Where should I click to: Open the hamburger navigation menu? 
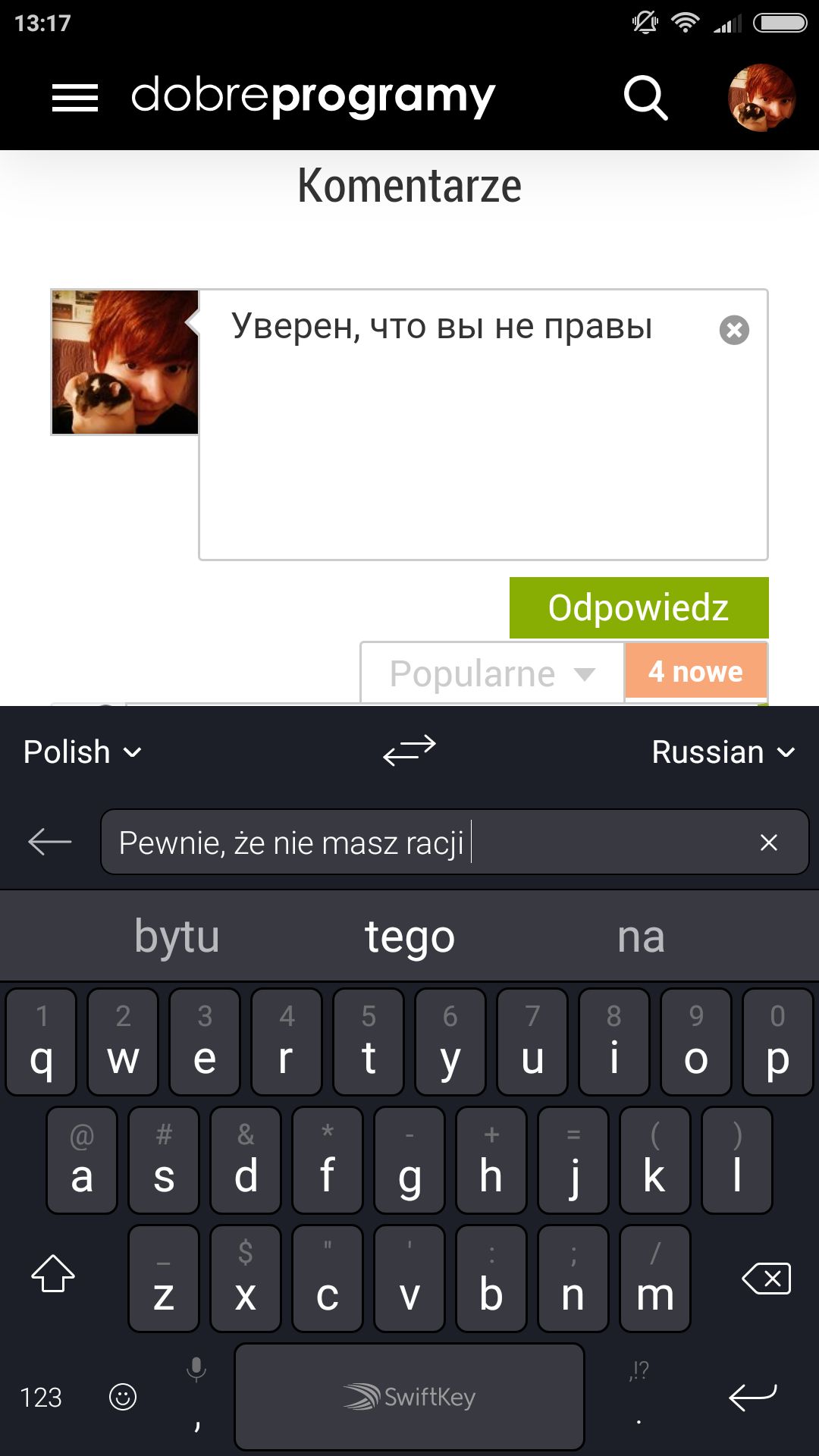coord(75,98)
